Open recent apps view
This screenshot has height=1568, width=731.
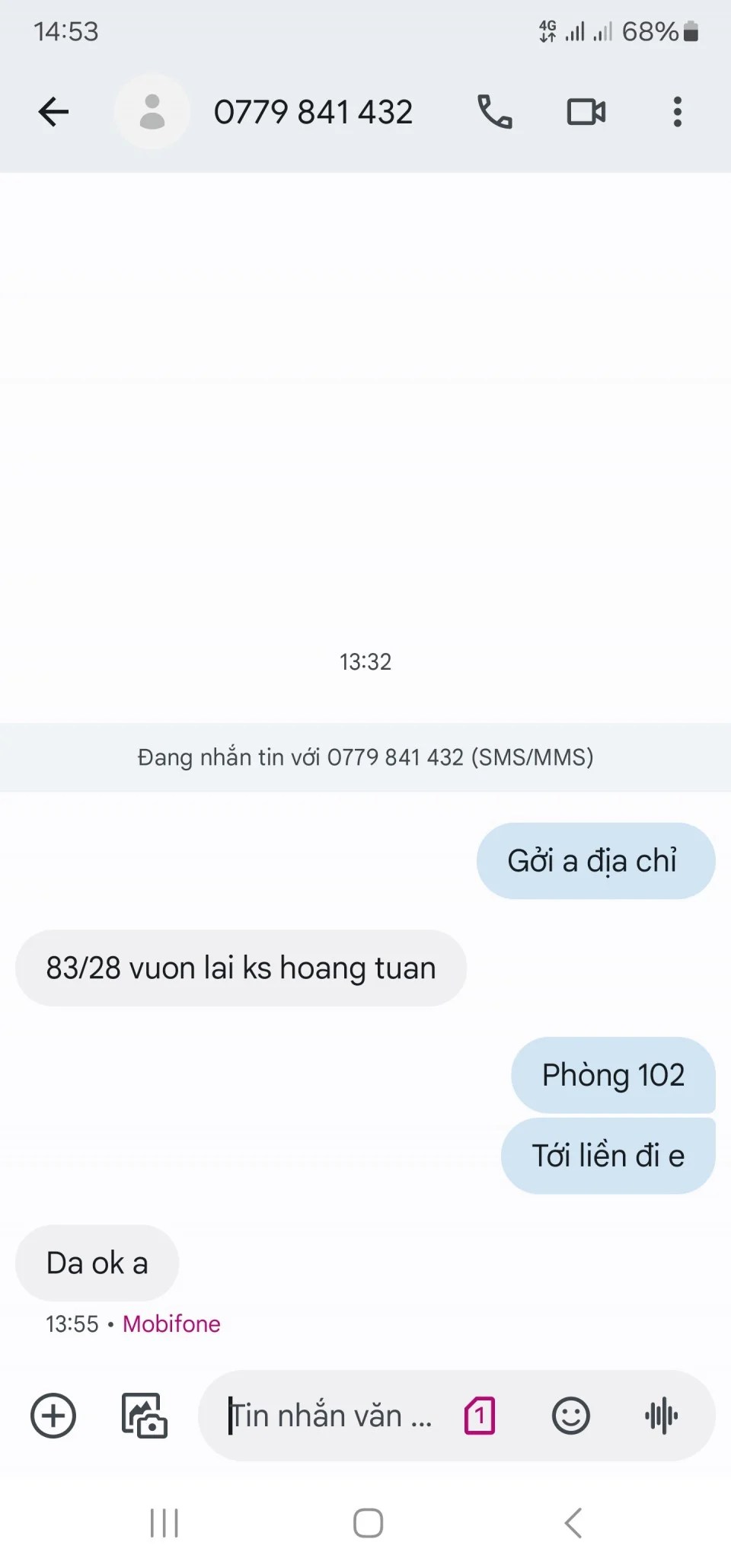164,1523
